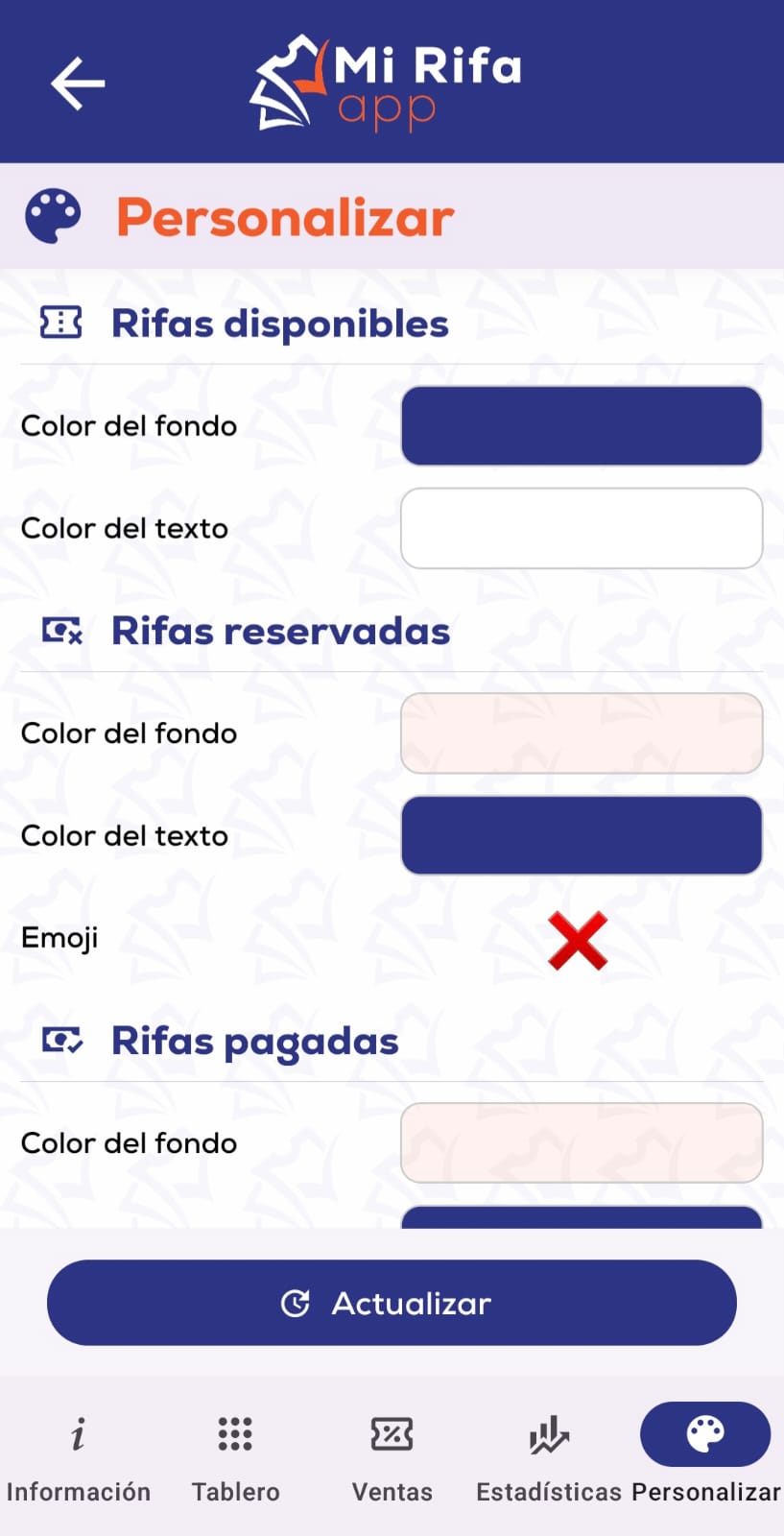The height and width of the screenshot is (1536, 784).
Task: Click the red X emoji for Rifas reservadas
Action: tap(578, 939)
